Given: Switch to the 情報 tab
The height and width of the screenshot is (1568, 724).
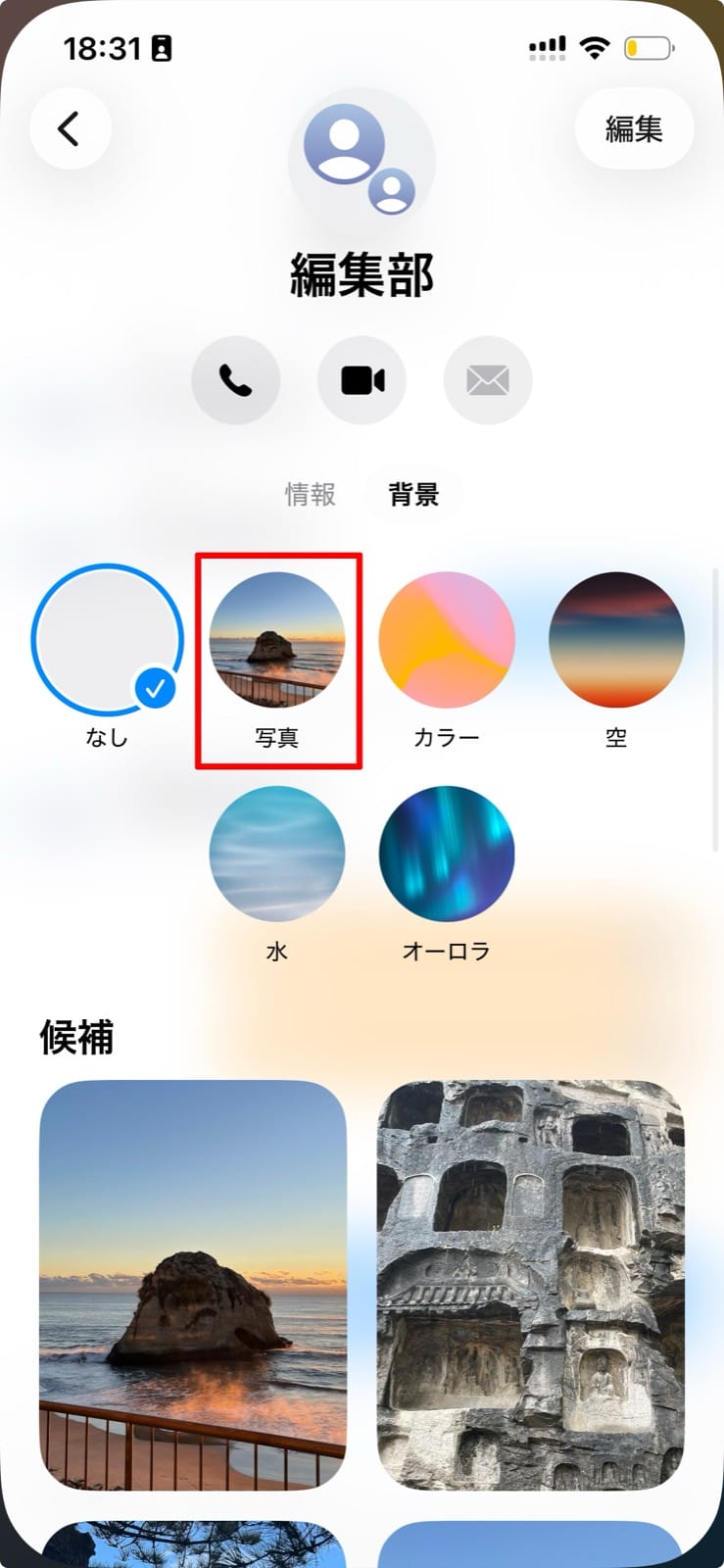Looking at the screenshot, I should [x=311, y=494].
